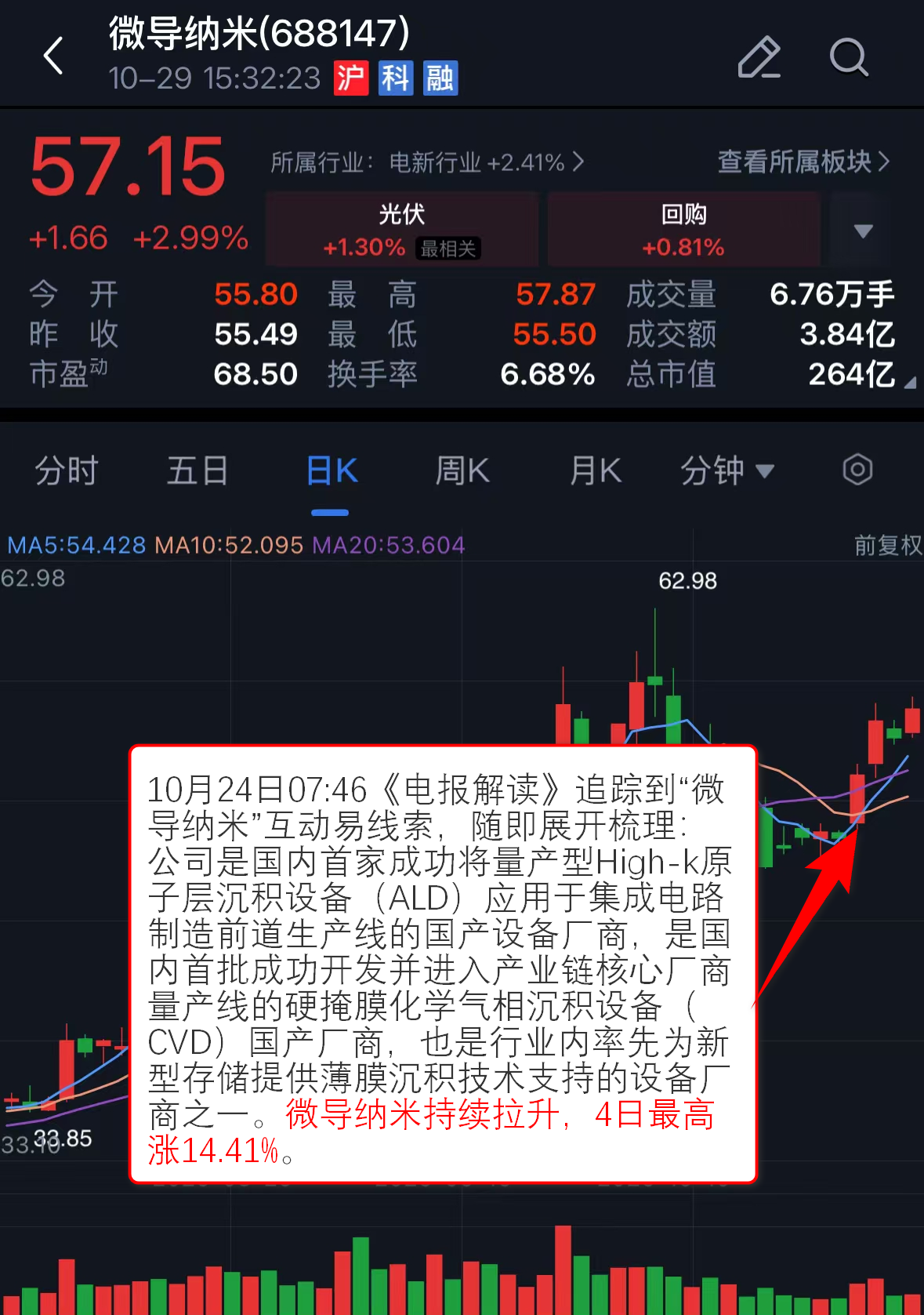
Task: Open chart settings hexagon icon
Action: [x=857, y=470]
